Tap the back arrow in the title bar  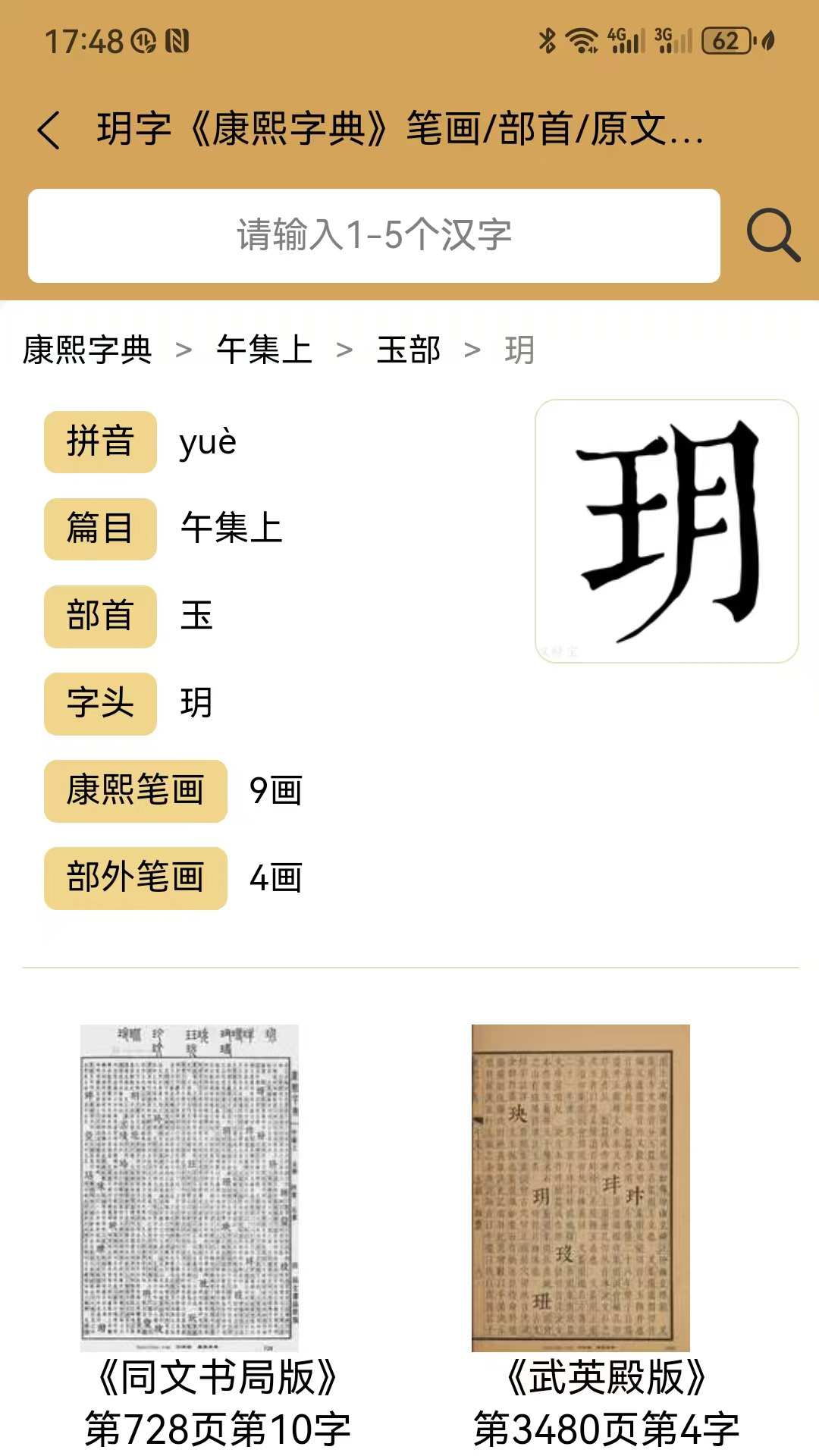coord(50,129)
